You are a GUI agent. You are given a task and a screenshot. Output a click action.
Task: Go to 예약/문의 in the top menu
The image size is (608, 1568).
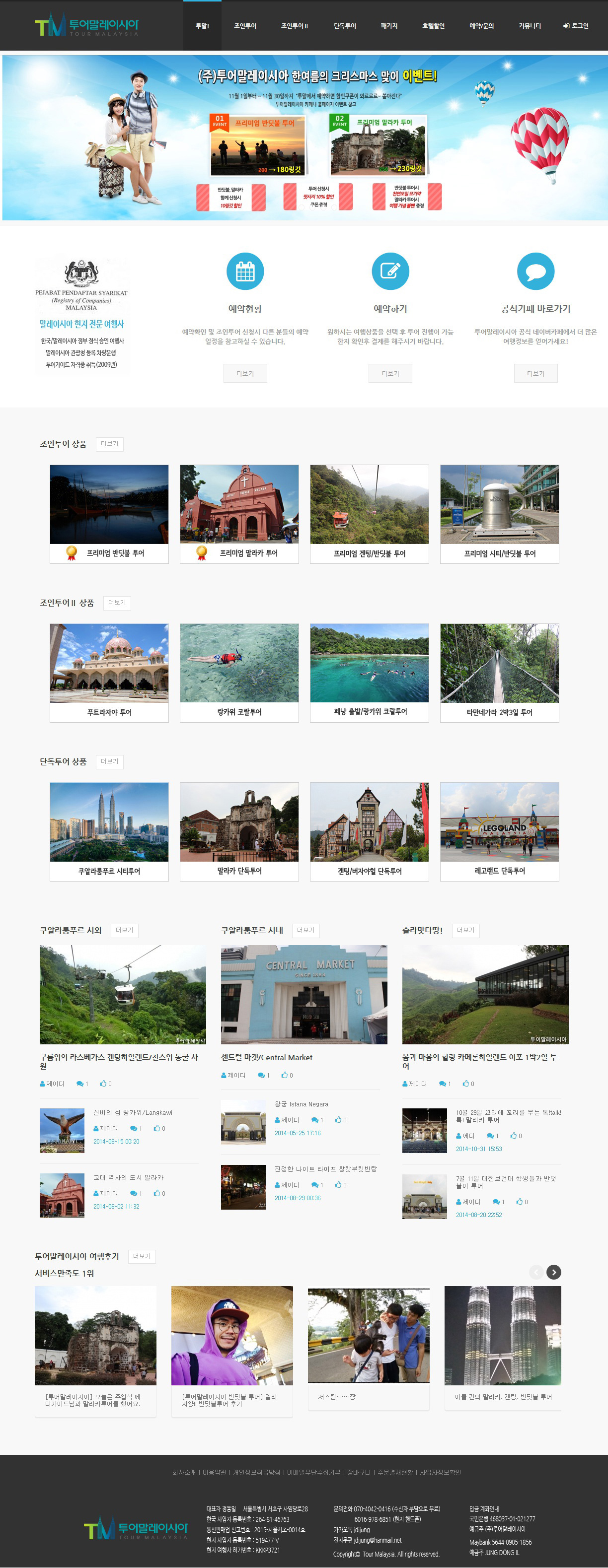481,26
